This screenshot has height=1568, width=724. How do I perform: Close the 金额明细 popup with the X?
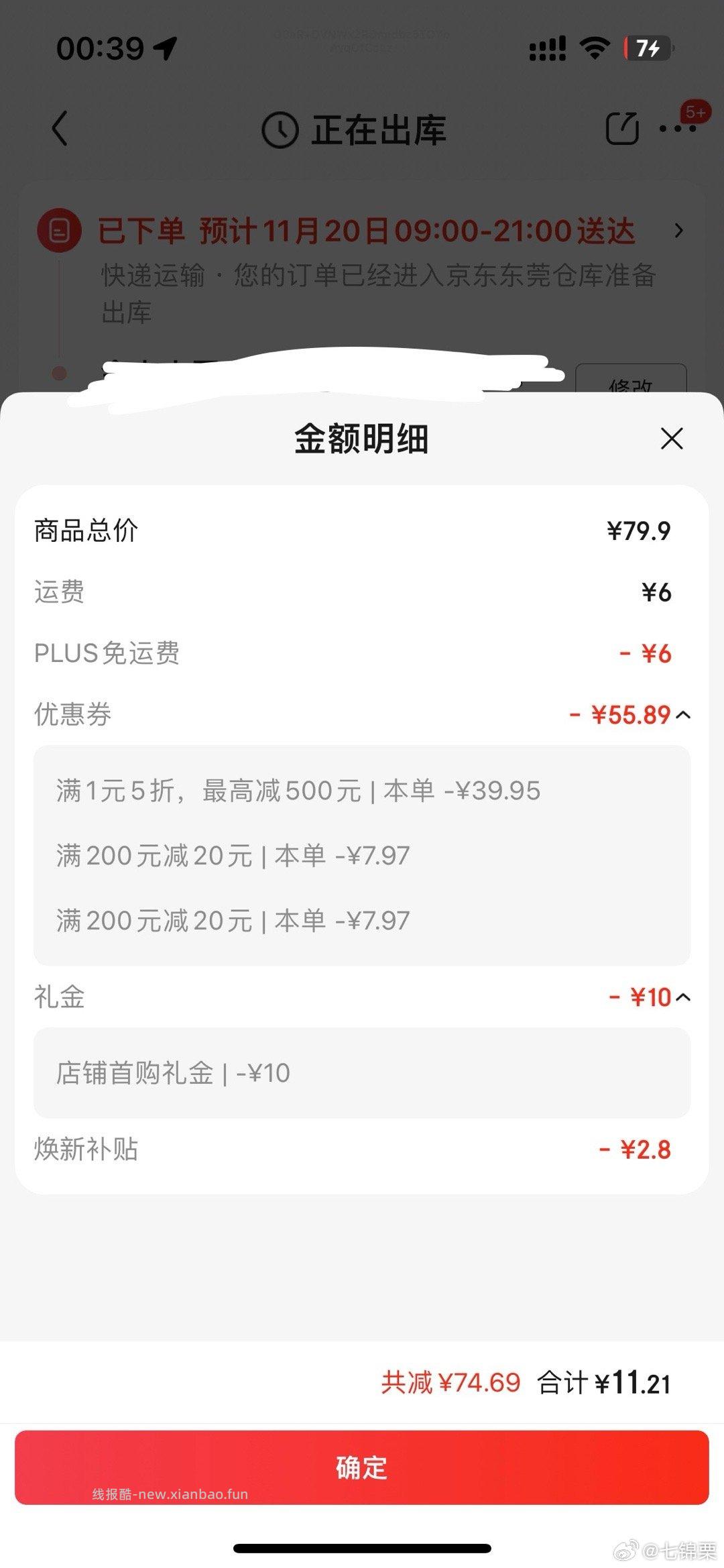click(671, 439)
